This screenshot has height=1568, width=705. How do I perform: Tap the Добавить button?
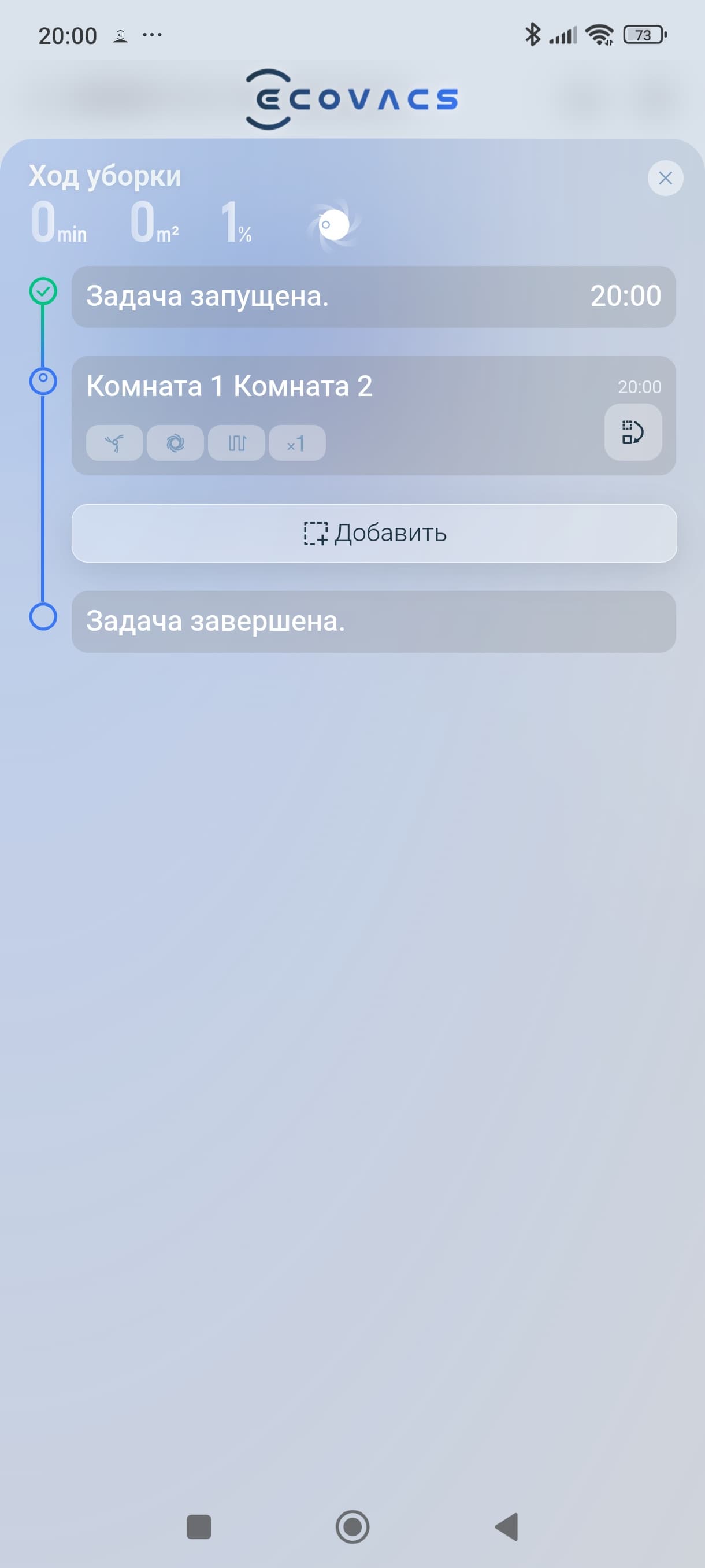[373, 533]
